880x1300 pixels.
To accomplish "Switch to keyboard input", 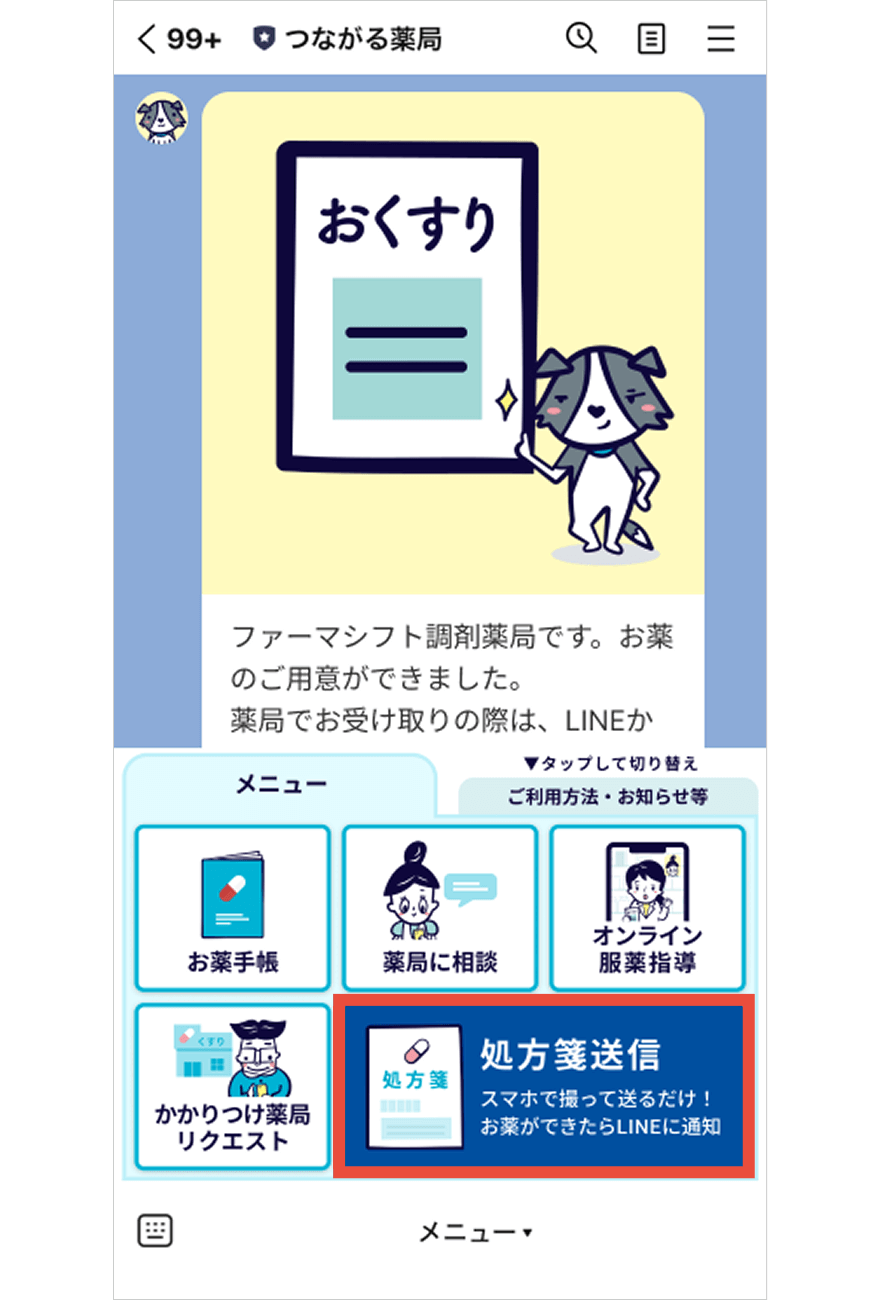I will click(155, 1231).
